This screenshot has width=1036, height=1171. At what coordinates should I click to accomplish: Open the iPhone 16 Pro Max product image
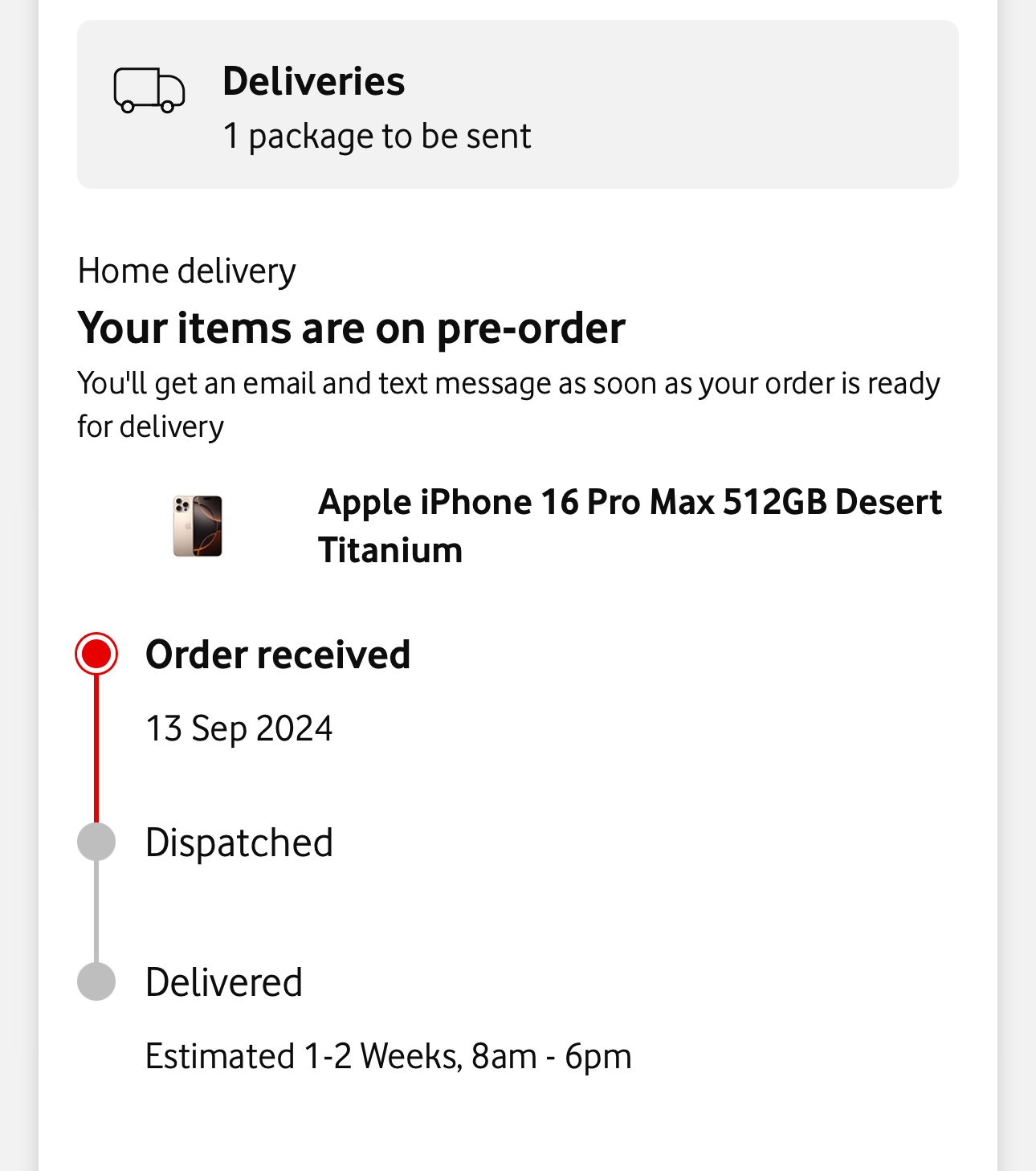click(198, 526)
